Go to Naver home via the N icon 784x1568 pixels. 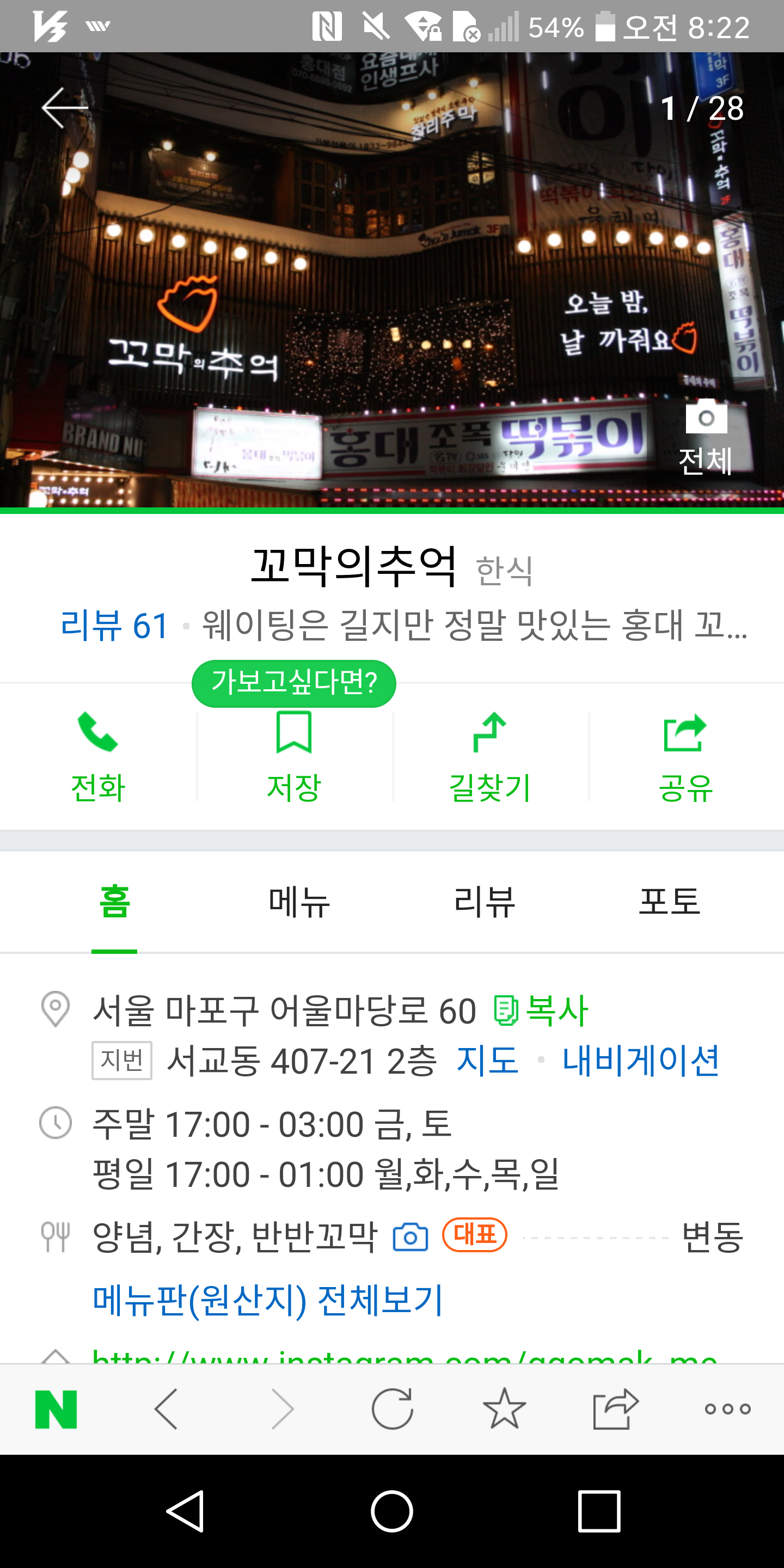pos(56,1409)
